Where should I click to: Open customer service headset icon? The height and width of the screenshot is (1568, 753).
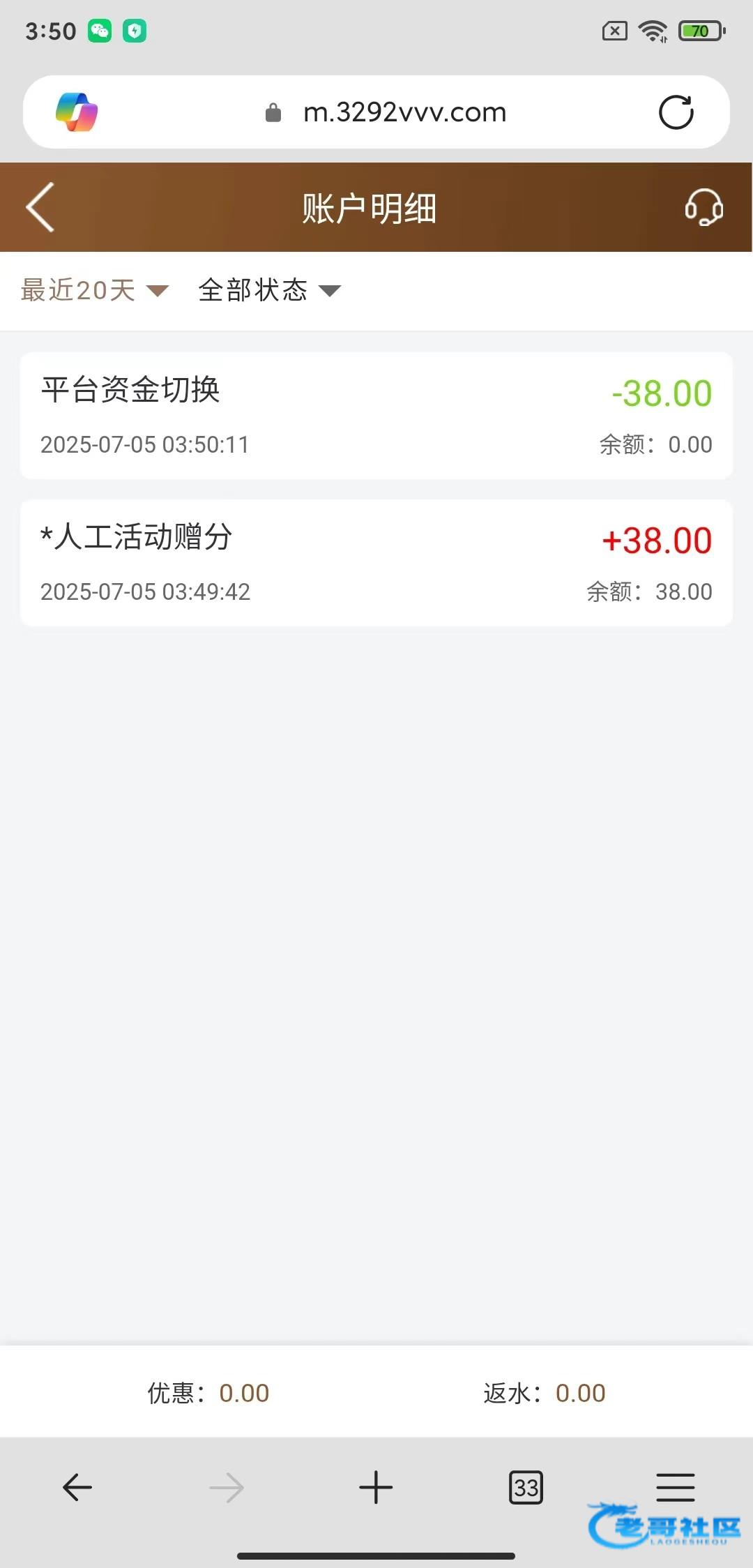point(703,207)
